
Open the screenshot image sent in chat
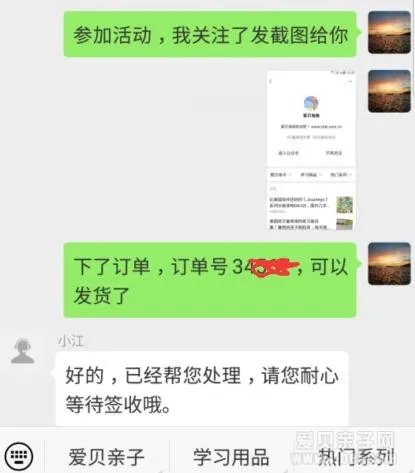click(x=311, y=150)
